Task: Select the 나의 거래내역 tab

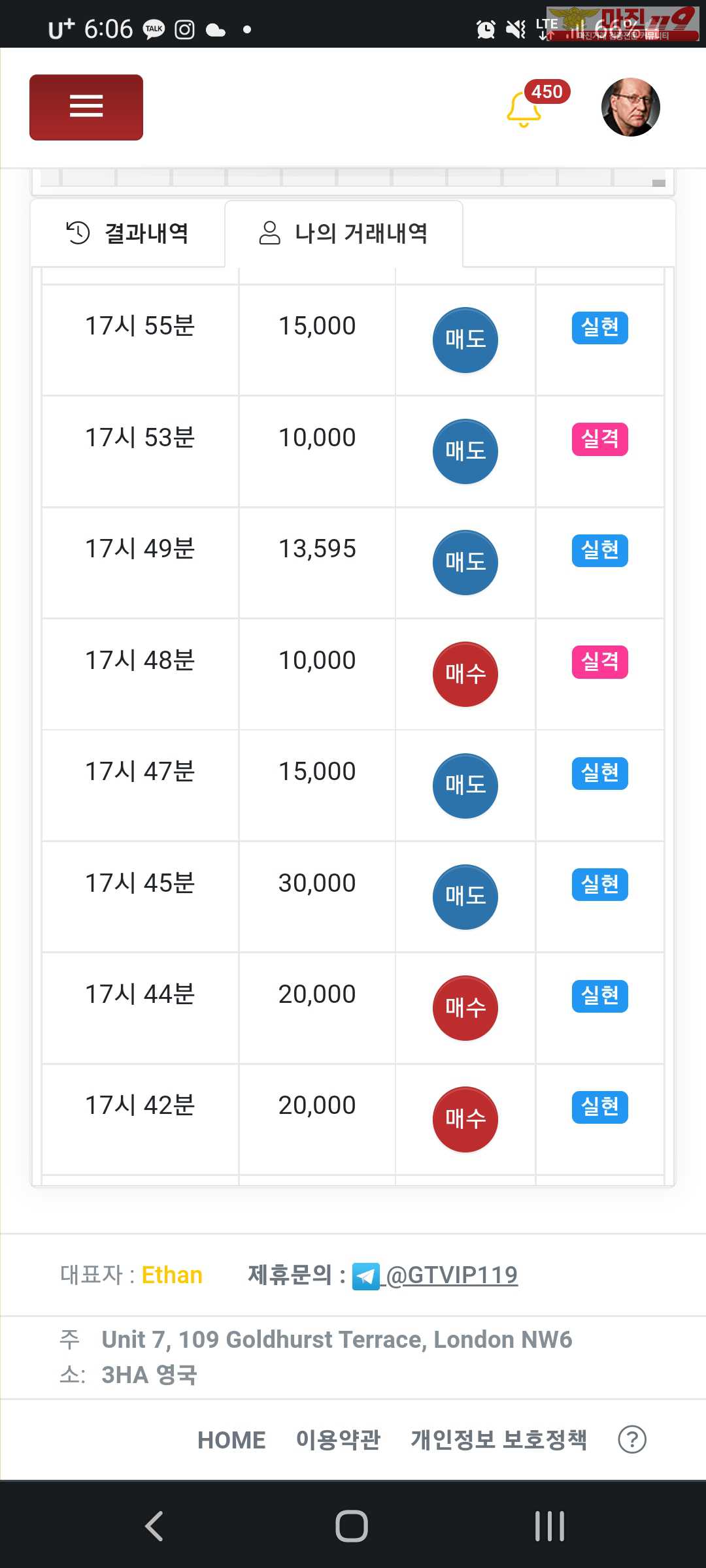Action: (x=344, y=233)
